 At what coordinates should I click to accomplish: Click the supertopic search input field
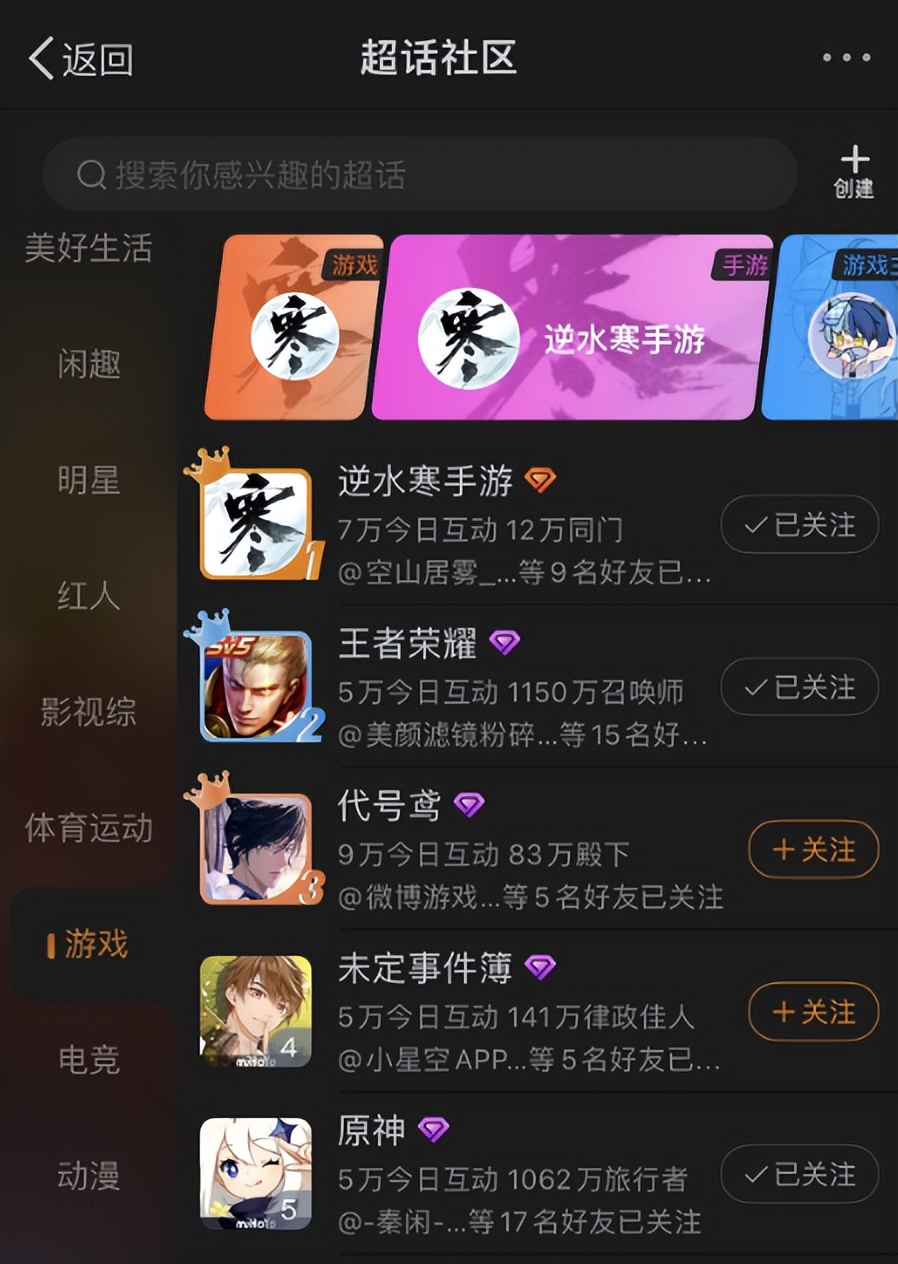click(x=400, y=174)
